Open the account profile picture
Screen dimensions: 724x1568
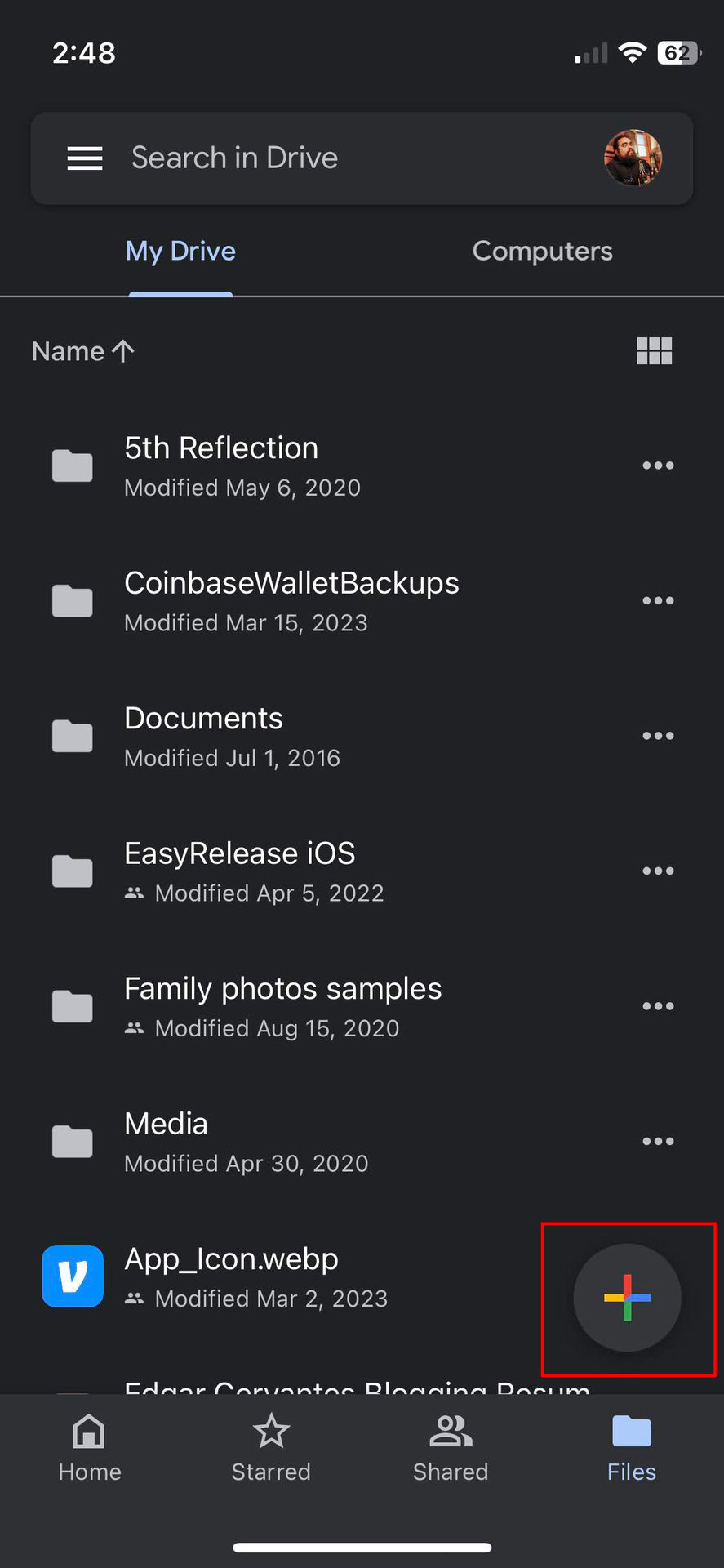[633, 158]
